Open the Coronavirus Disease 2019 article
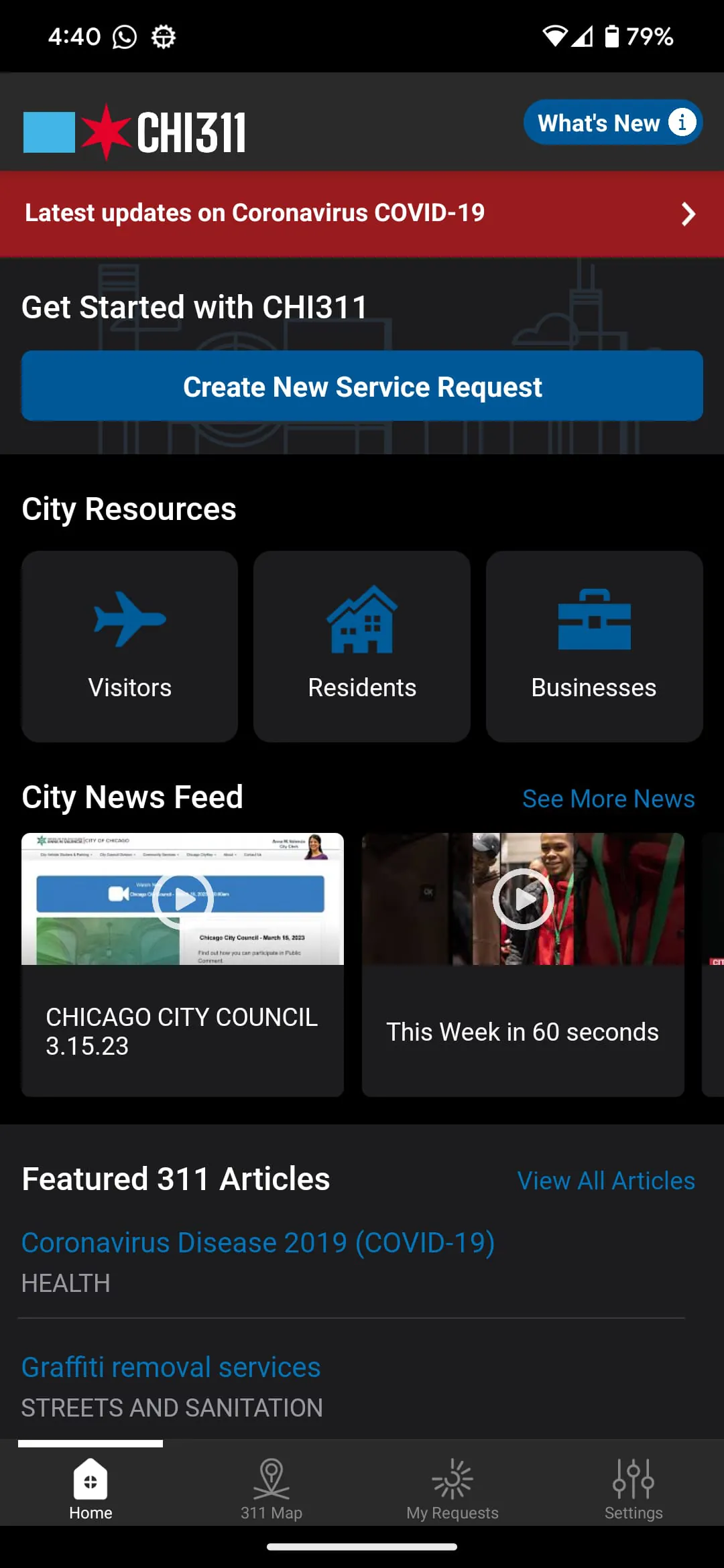Screen dimensions: 724x1568 point(259,1242)
